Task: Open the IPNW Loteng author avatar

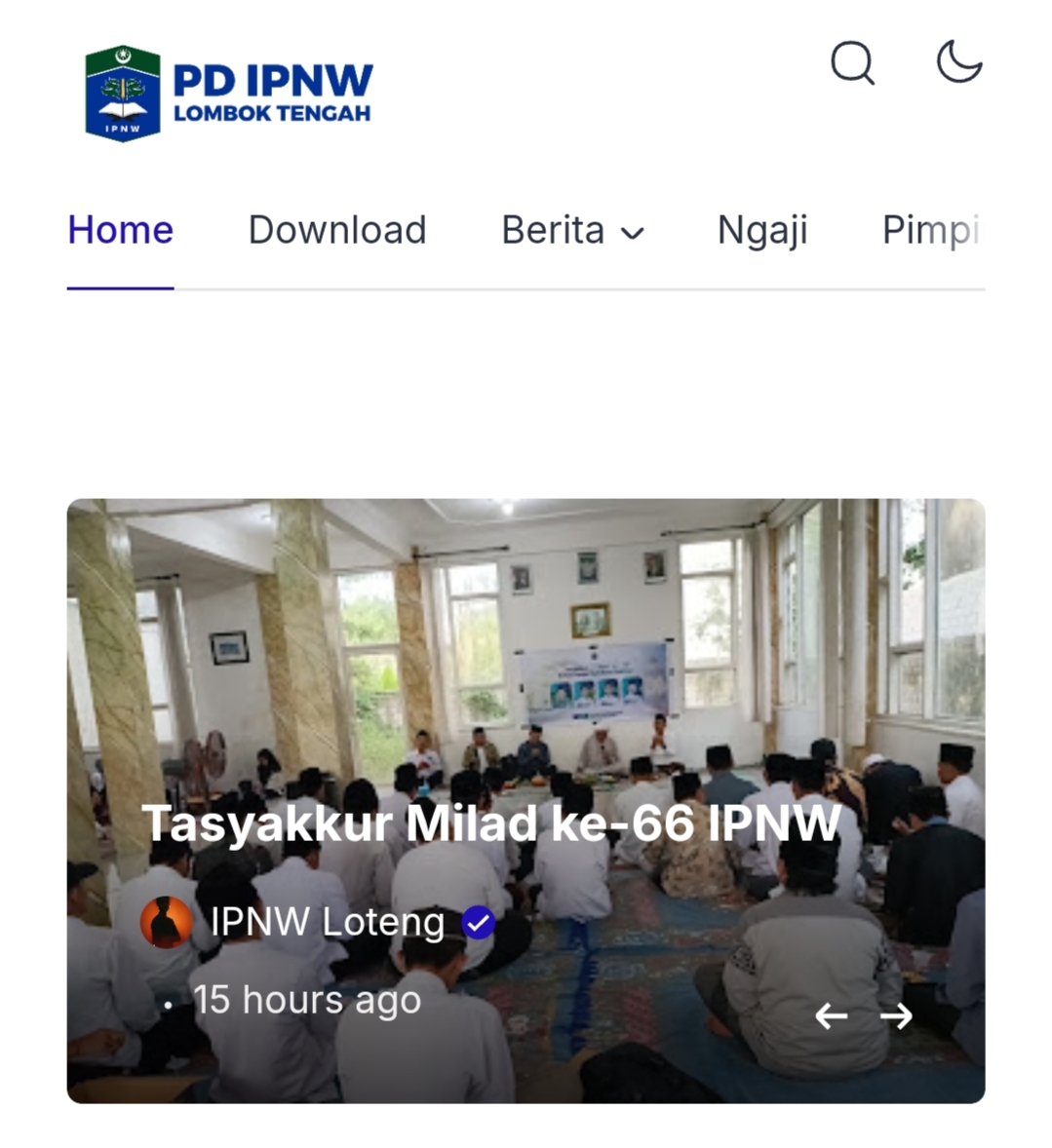Action: [x=168, y=922]
